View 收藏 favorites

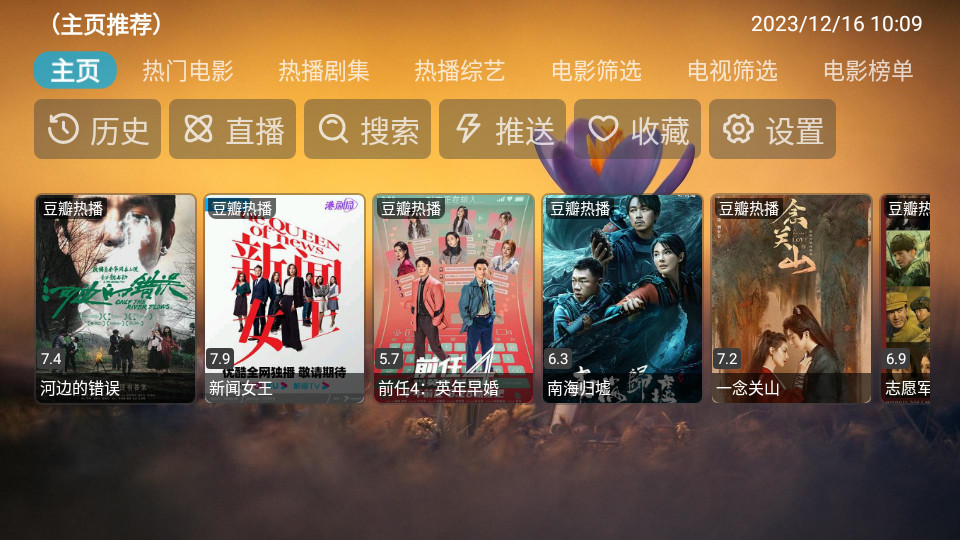637,129
